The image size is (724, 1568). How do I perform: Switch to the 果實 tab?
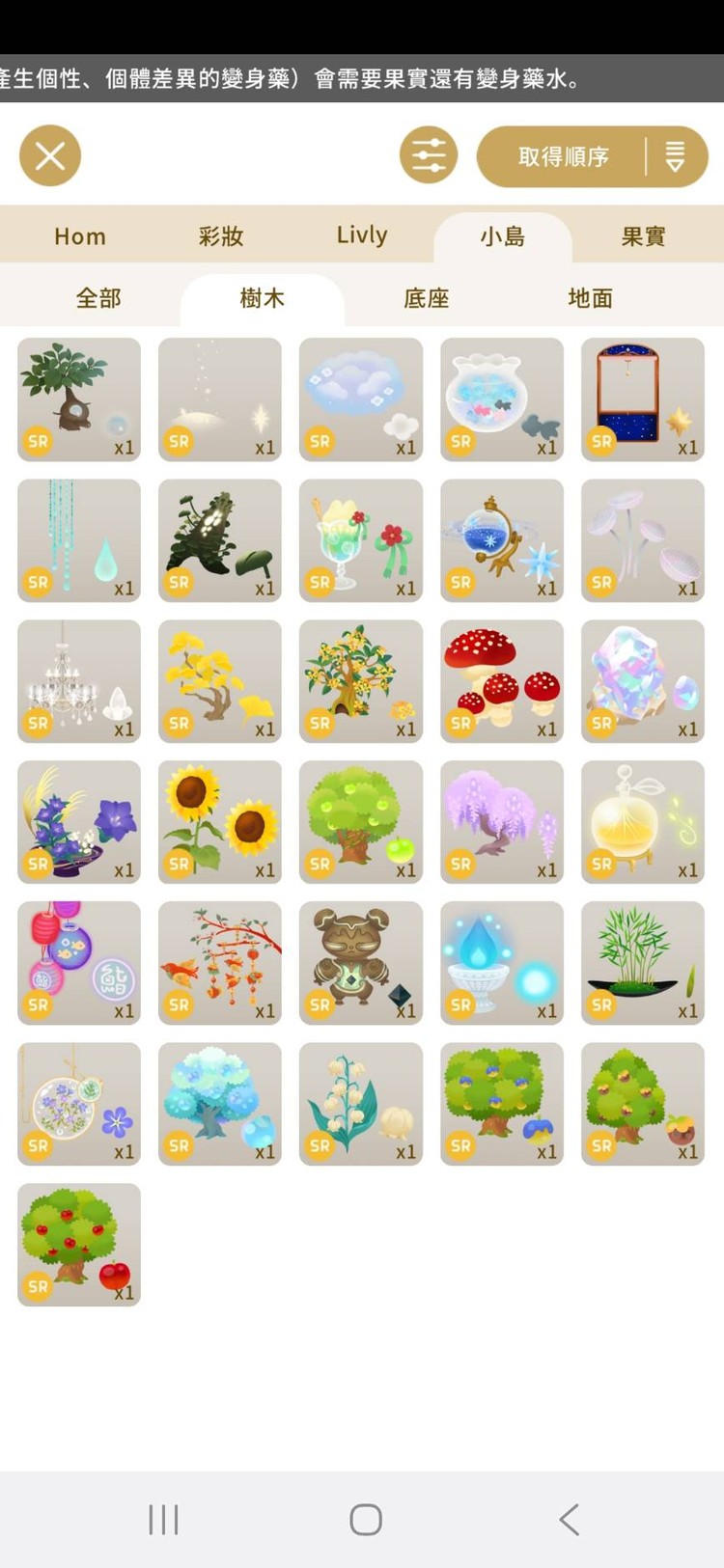643,236
